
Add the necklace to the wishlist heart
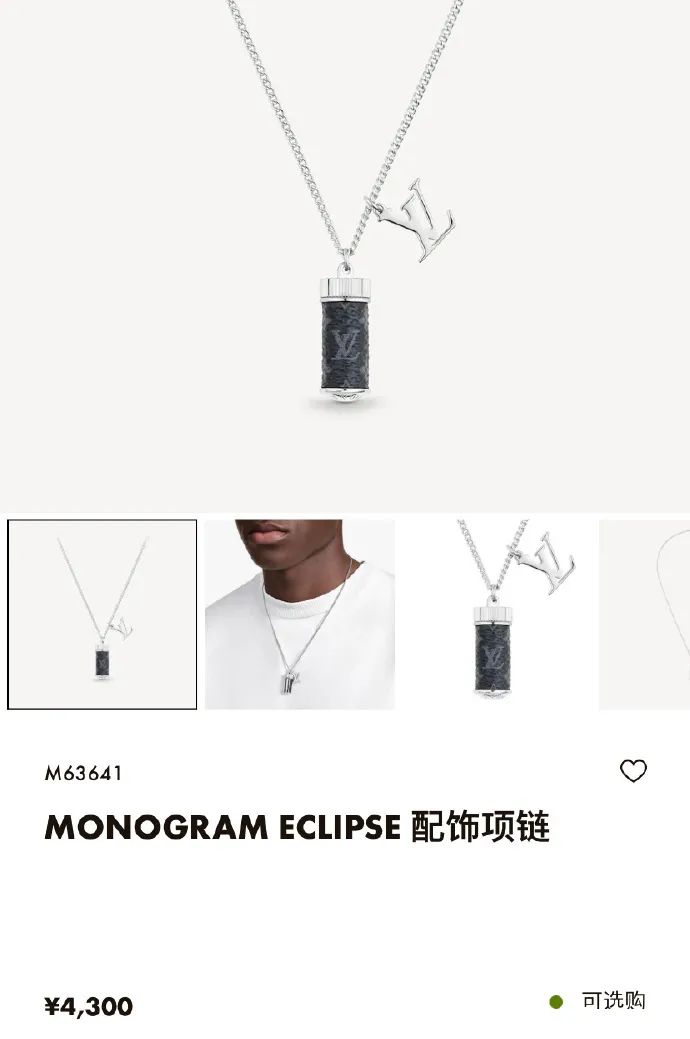tap(633, 771)
